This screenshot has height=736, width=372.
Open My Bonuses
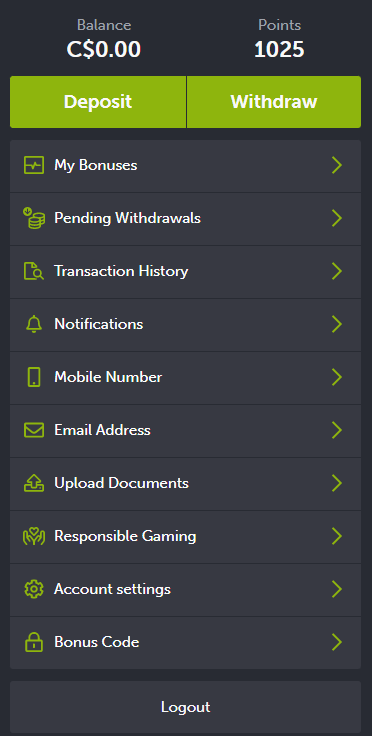[x=185, y=166]
